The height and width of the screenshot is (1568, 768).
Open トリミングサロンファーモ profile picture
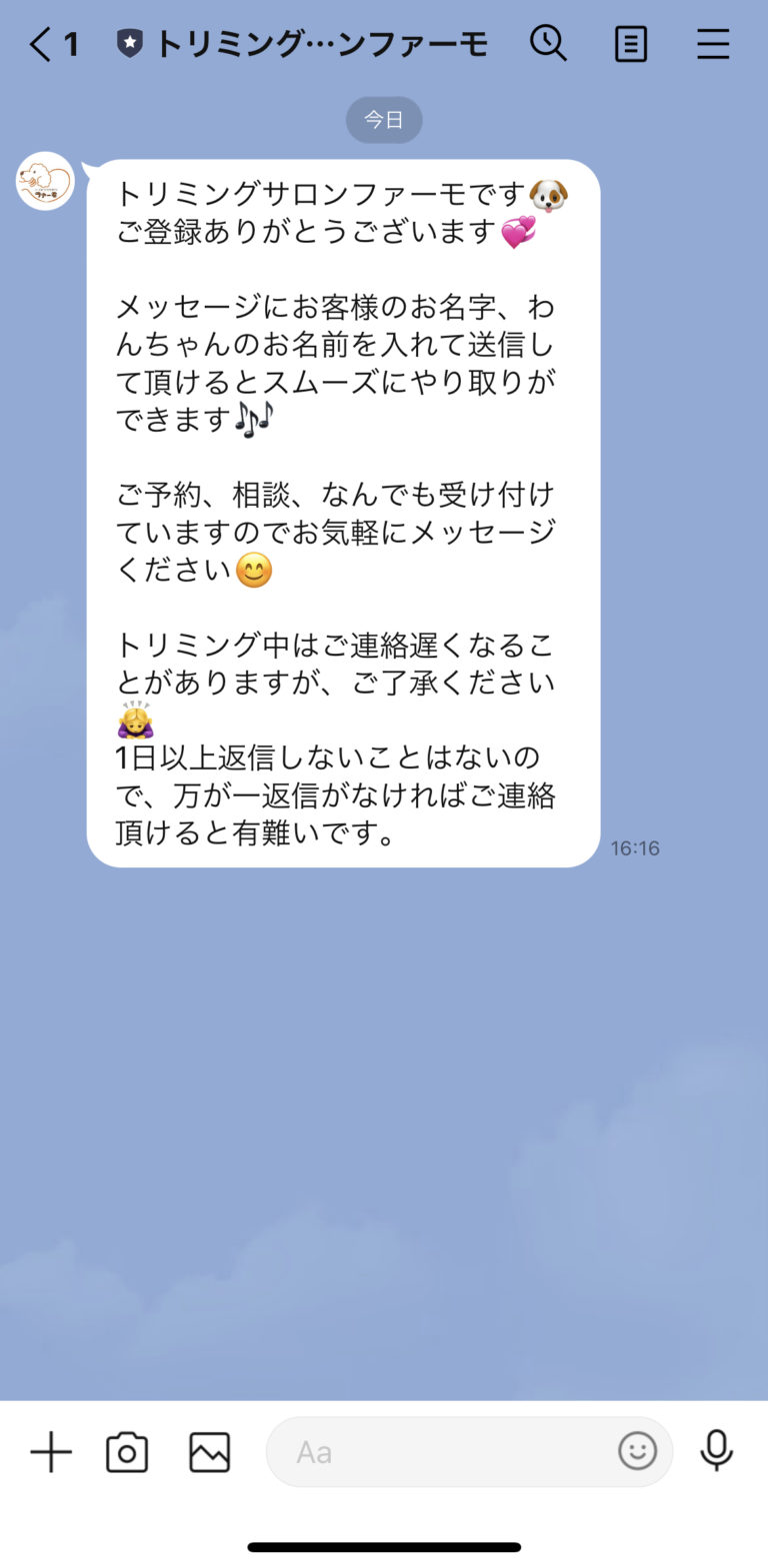point(44,181)
